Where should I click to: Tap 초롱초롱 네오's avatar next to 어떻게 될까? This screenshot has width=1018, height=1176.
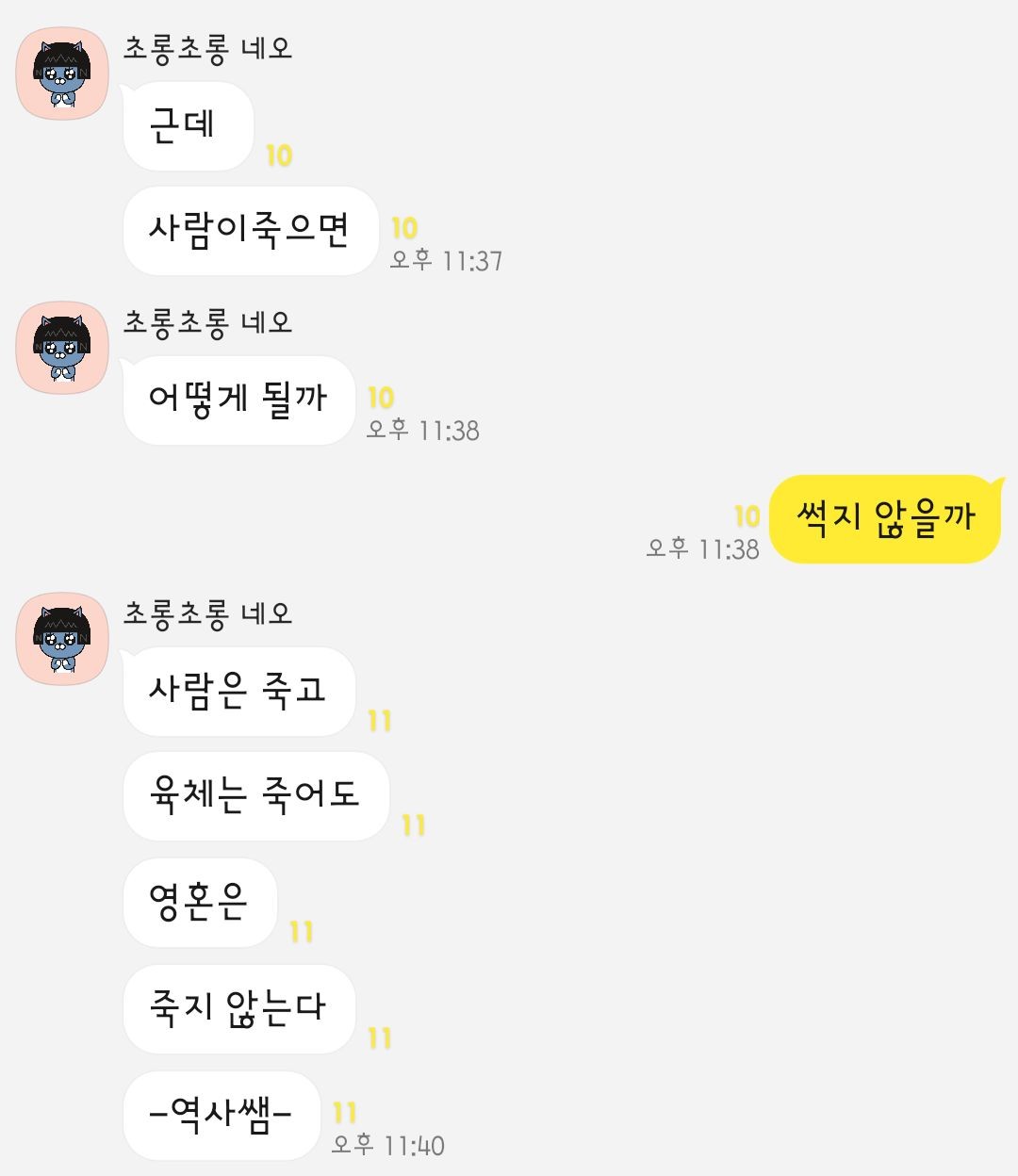click(63, 348)
